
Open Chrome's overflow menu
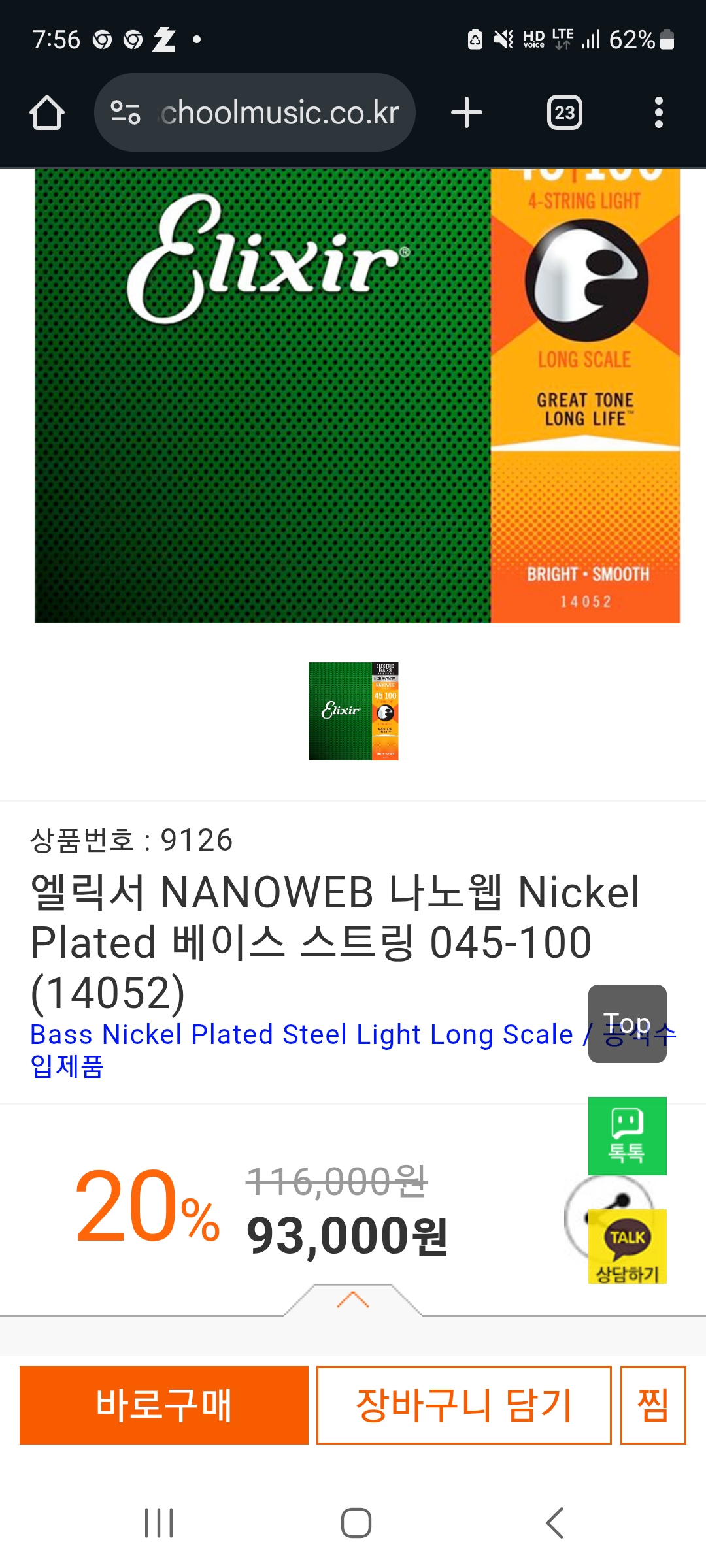tap(658, 113)
